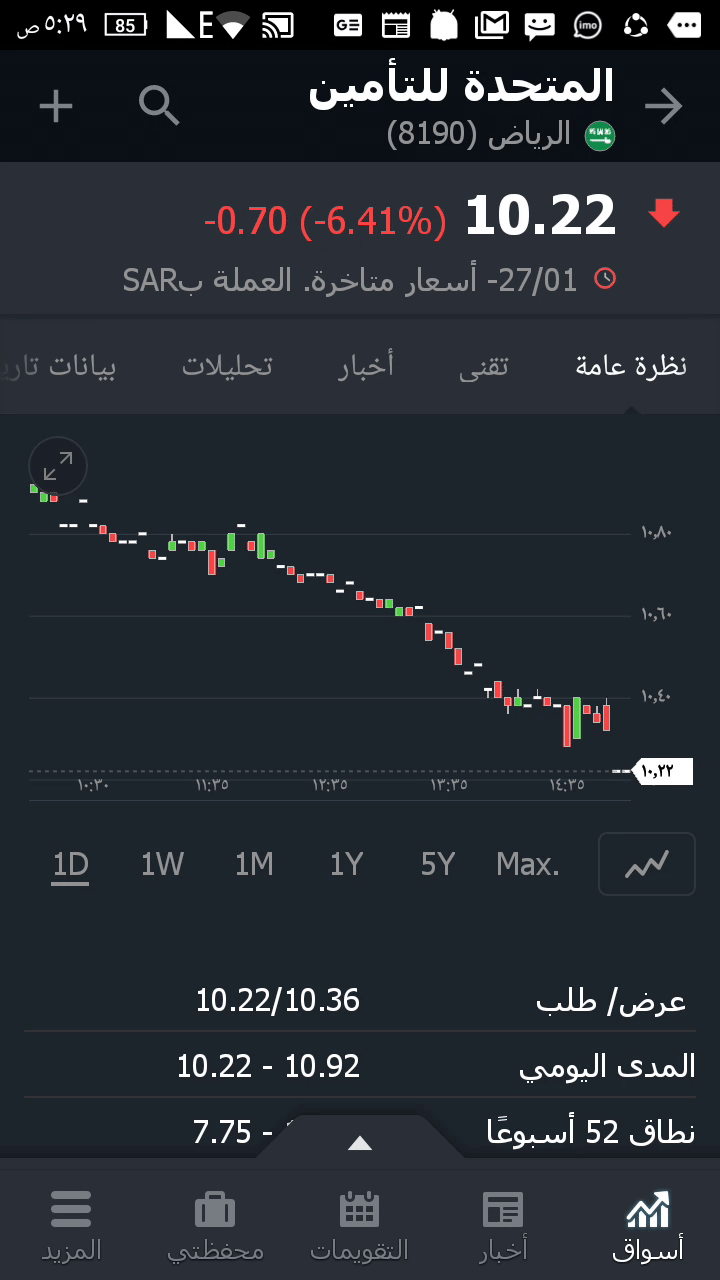Show the 1Y chart range
This screenshot has height=1280, width=720.
pos(346,864)
